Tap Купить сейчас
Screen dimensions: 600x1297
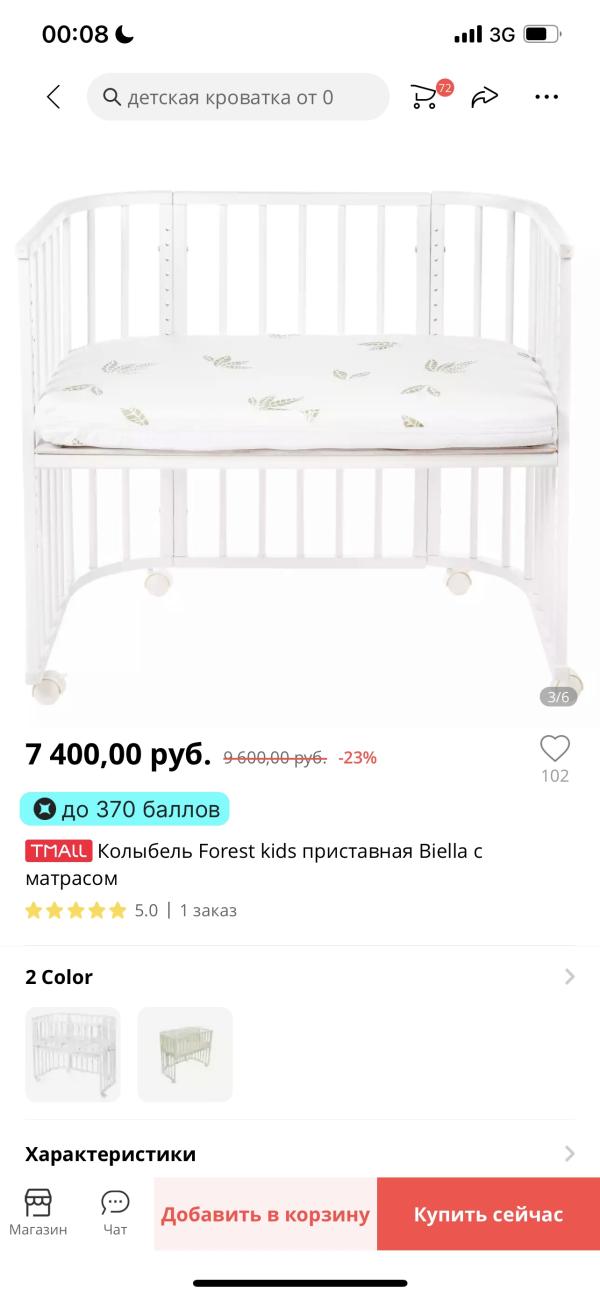point(488,1214)
